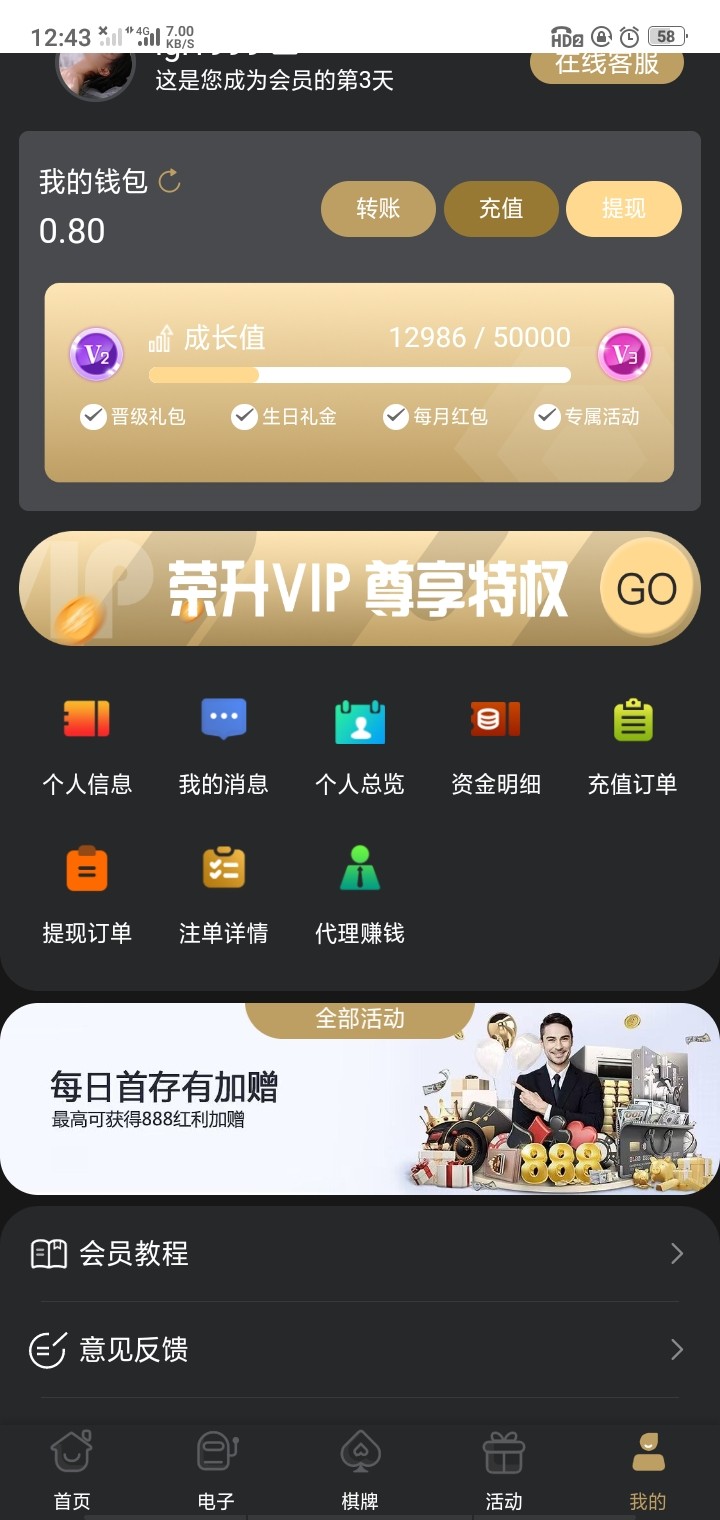View 全部活动 all activities
The height and width of the screenshot is (1520, 720).
click(360, 1019)
